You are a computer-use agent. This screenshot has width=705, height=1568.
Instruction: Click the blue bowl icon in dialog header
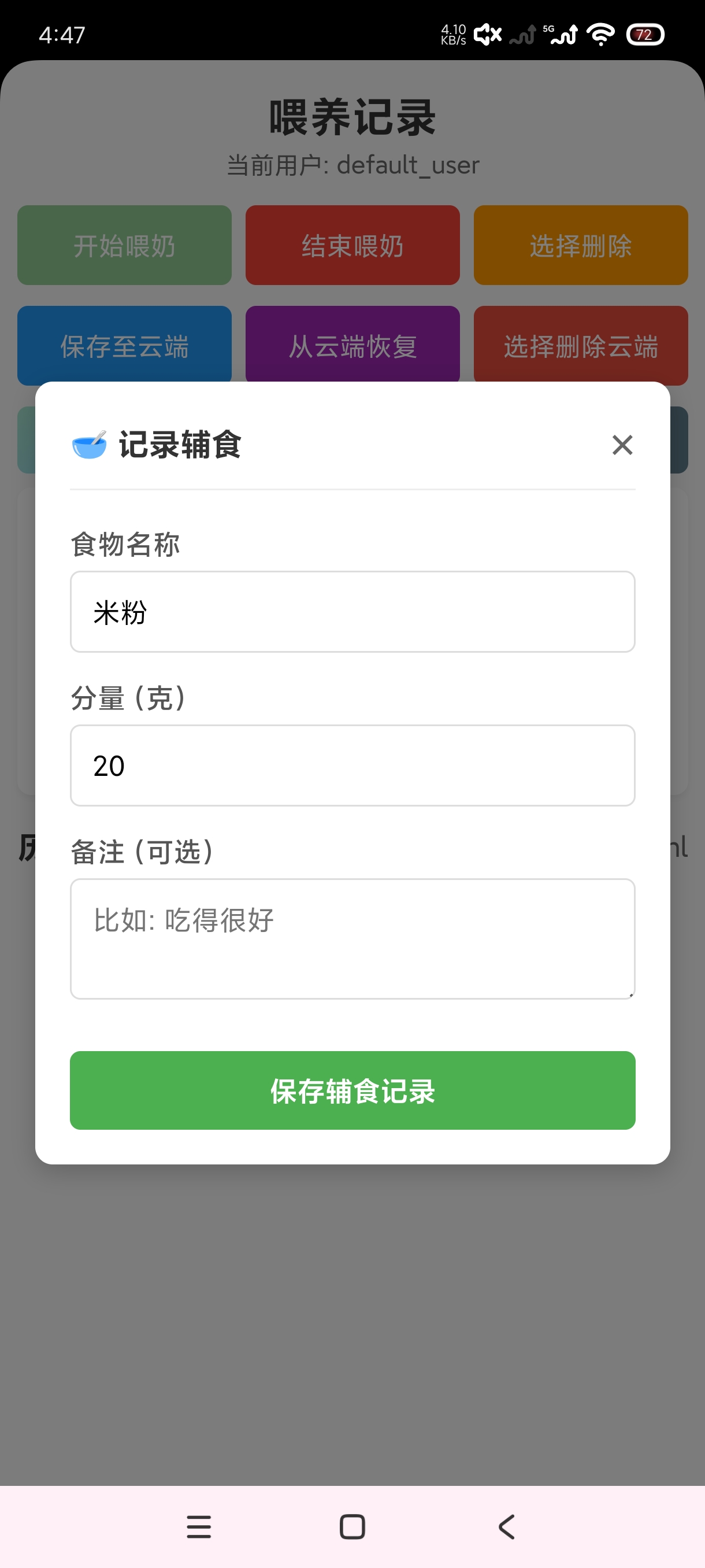click(89, 445)
